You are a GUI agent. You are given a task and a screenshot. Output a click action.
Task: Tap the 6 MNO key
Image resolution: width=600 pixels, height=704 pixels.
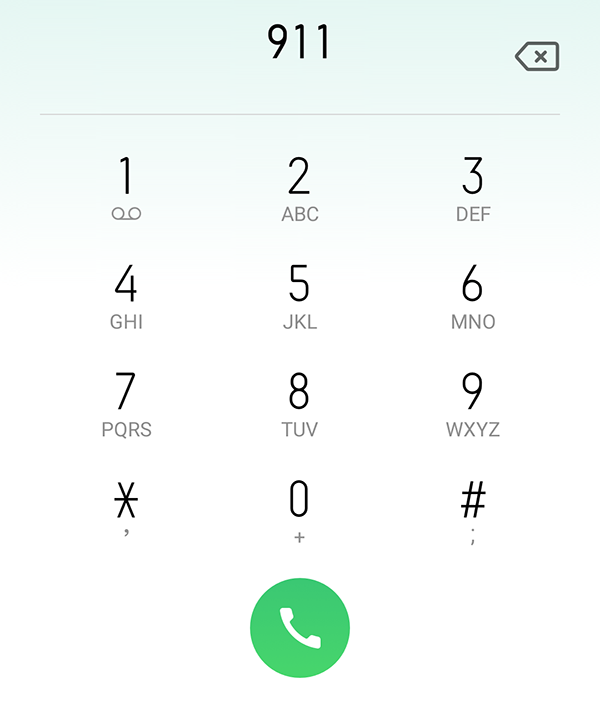click(x=473, y=295)
